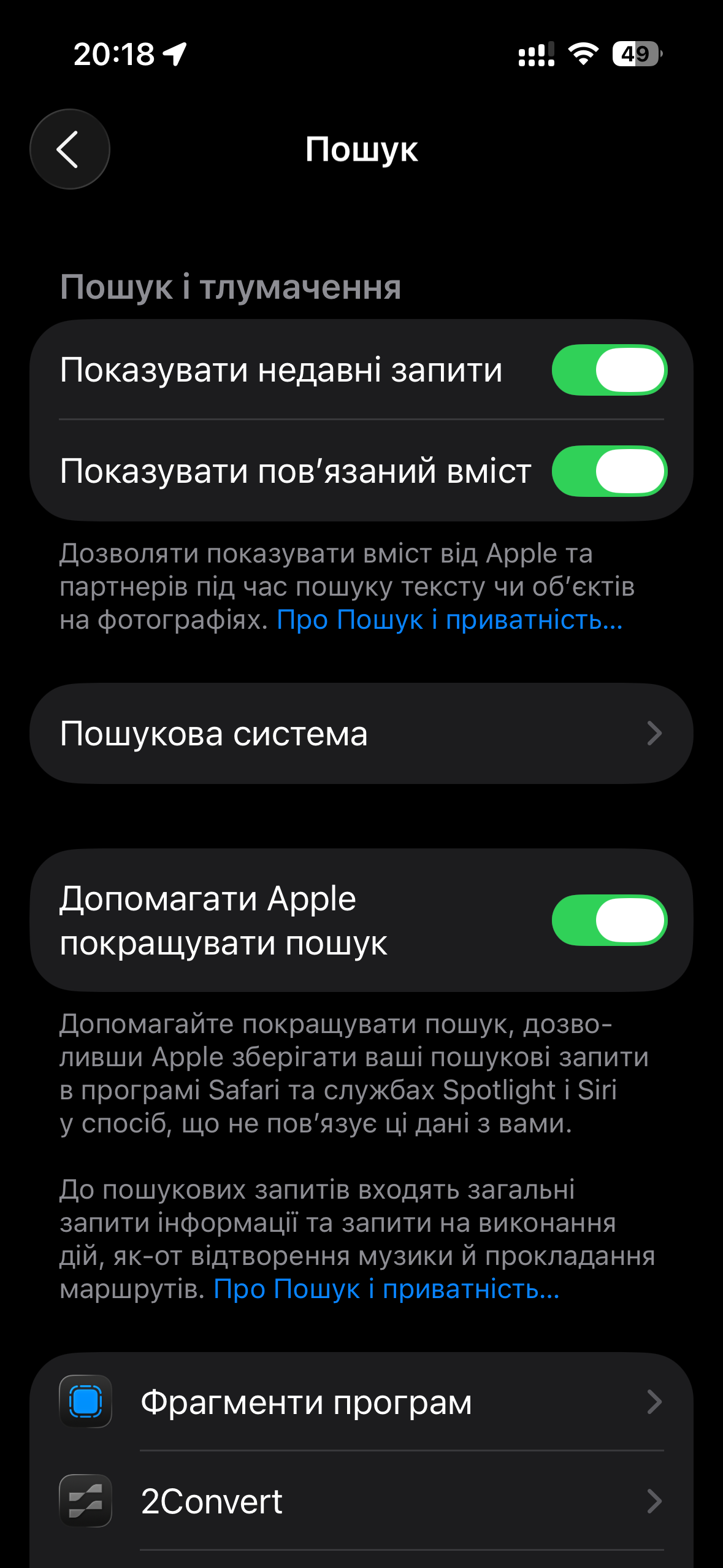Toggle Показувати пов'язаний вміст off
723x1568 pixels.
point(609,471)
